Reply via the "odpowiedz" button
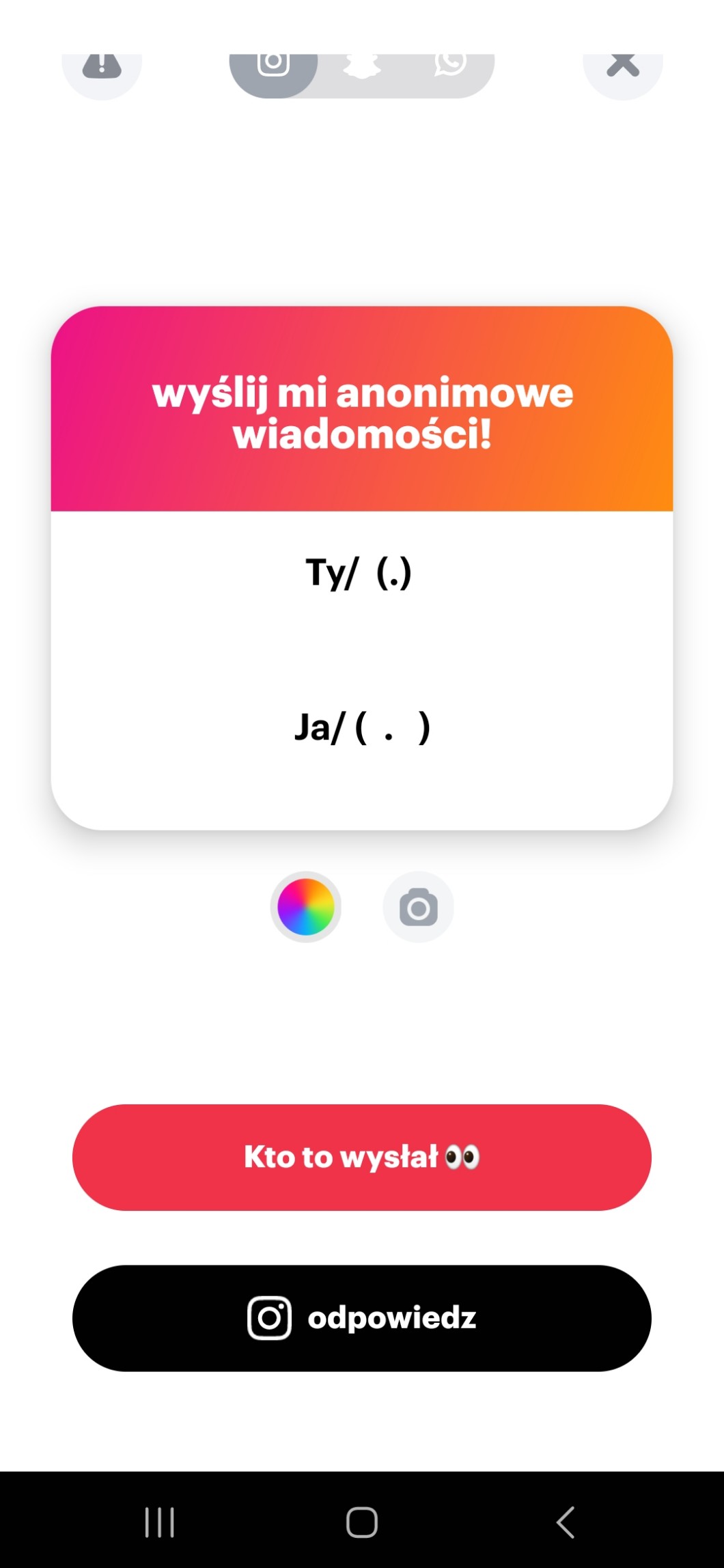This screenshot has width=724, height=1568. pos(362,1318)
